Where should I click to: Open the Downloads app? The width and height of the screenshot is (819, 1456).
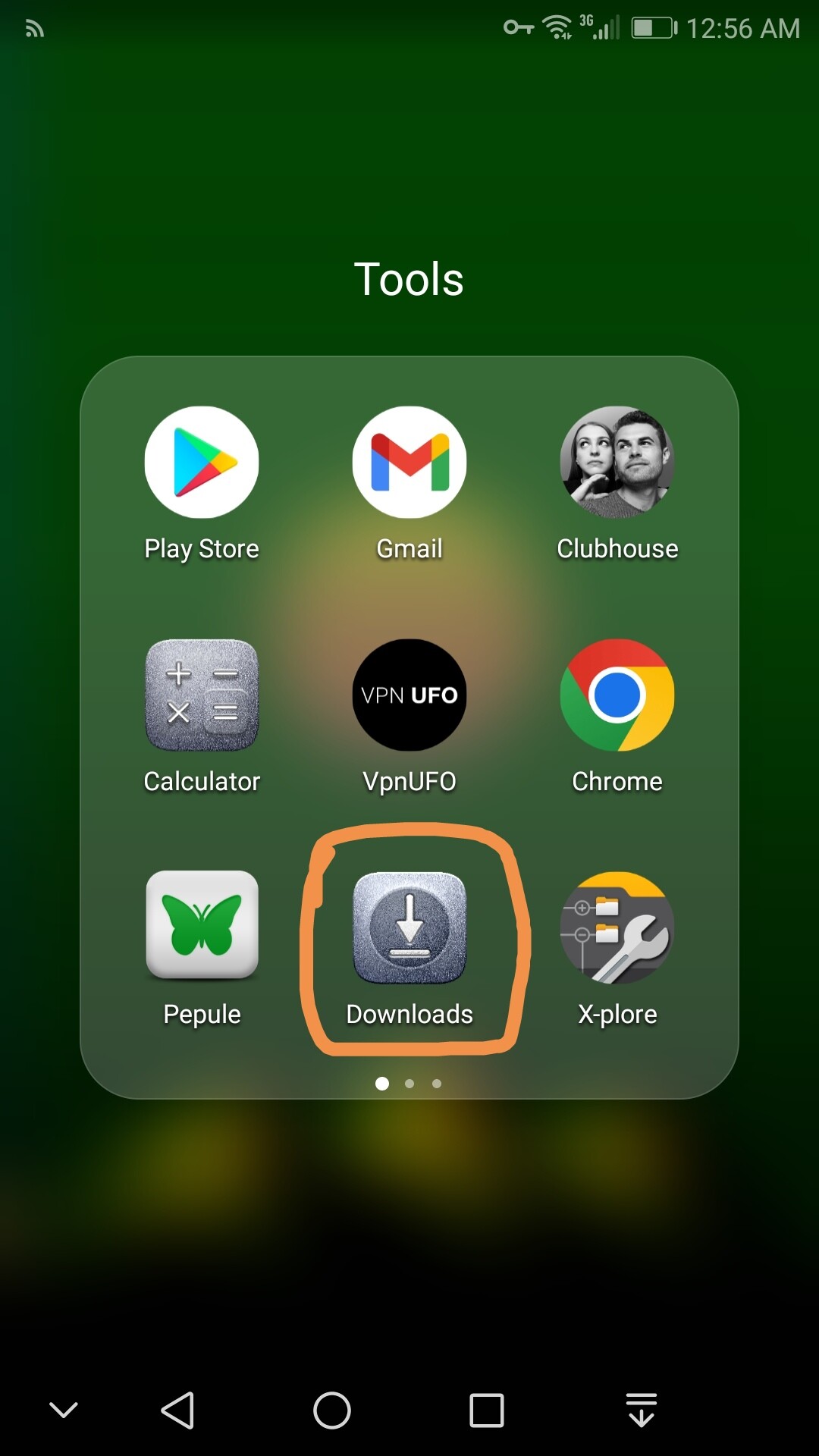(x=409, y=927)
